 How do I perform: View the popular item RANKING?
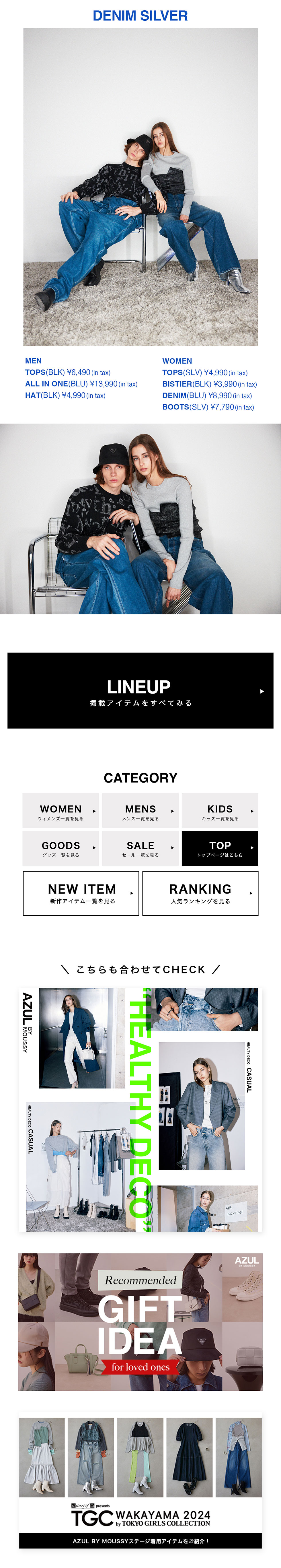pyautogui.click(x=200, y=893)
